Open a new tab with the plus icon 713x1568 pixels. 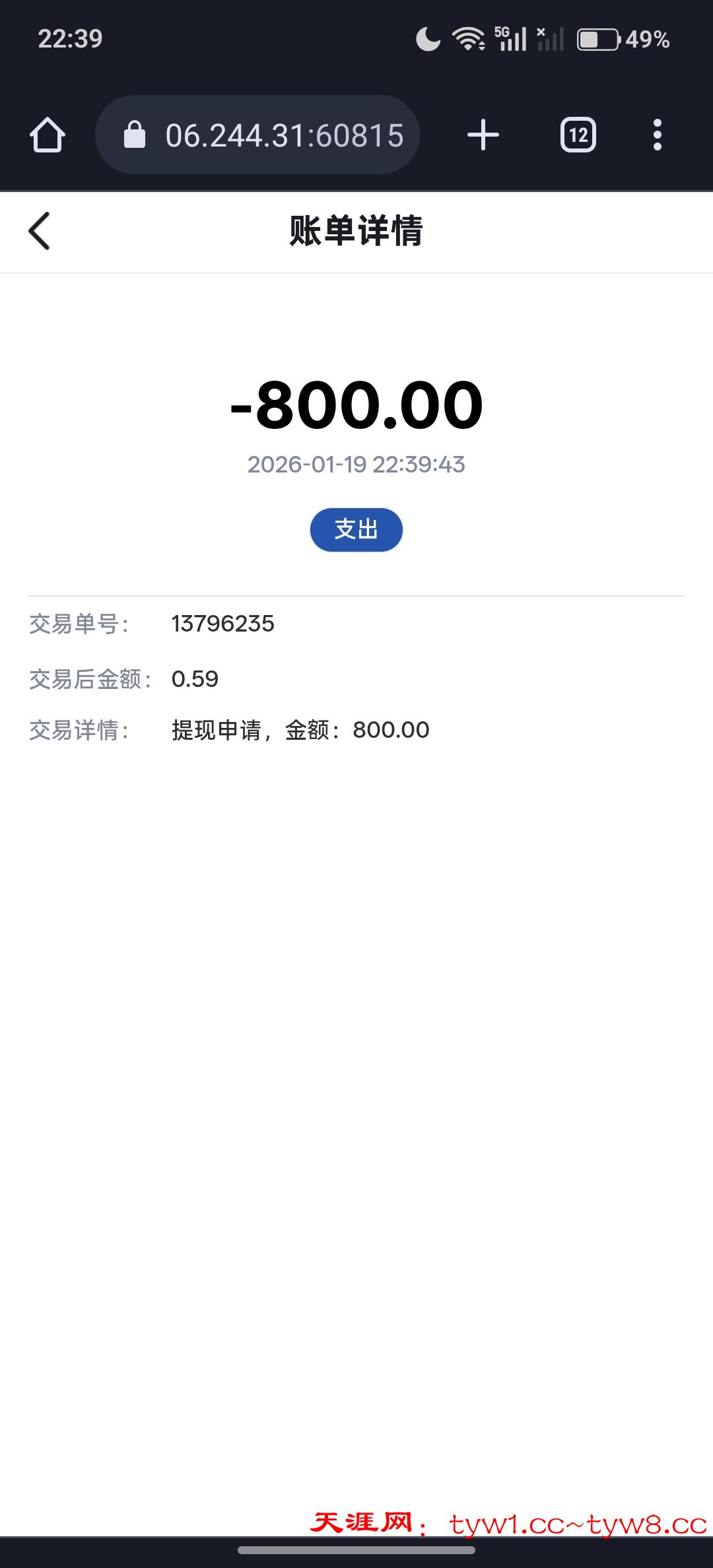pos(483,135)
